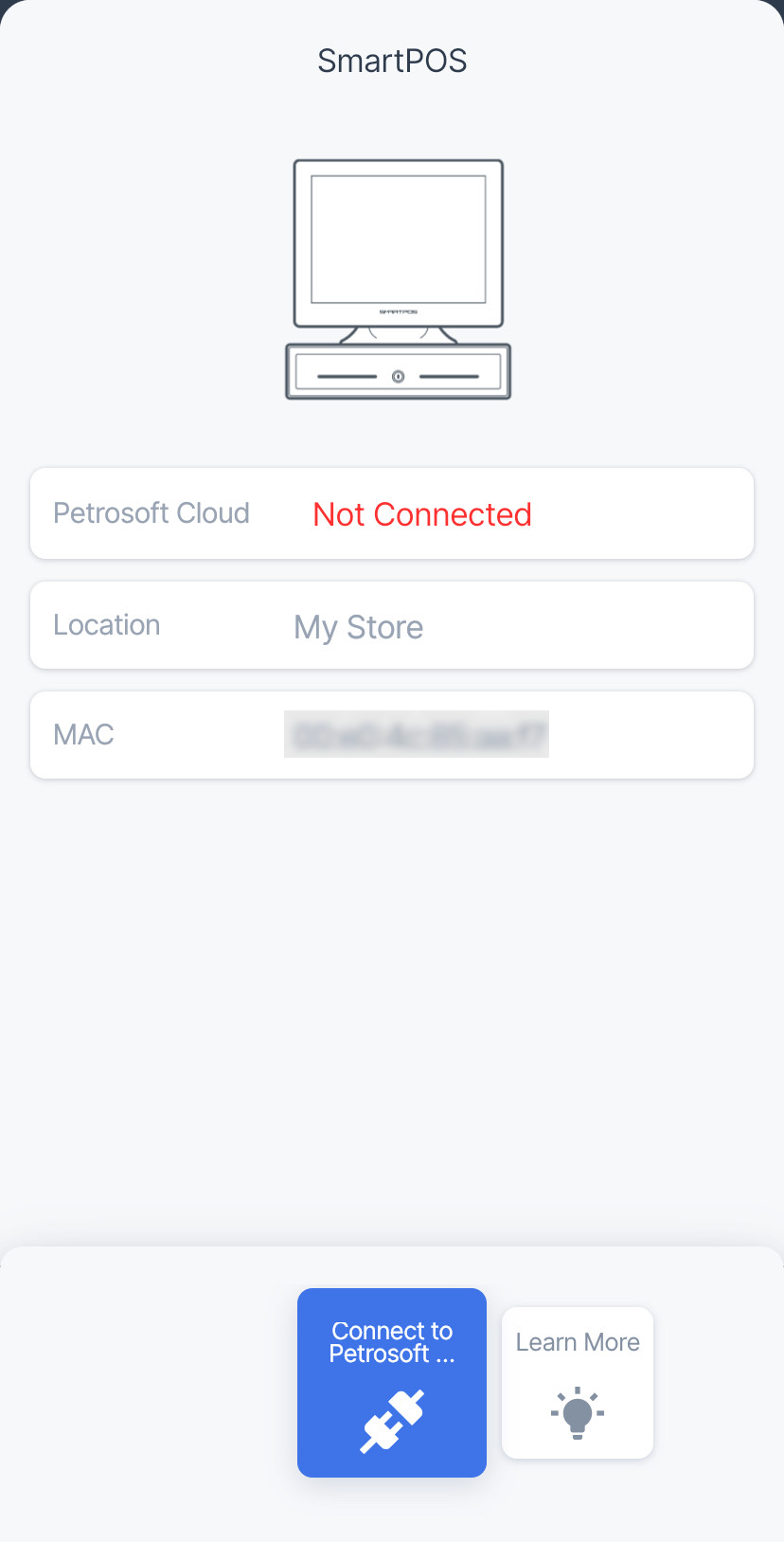Open the Petrosoft Cloud status row

coord(392,513)
